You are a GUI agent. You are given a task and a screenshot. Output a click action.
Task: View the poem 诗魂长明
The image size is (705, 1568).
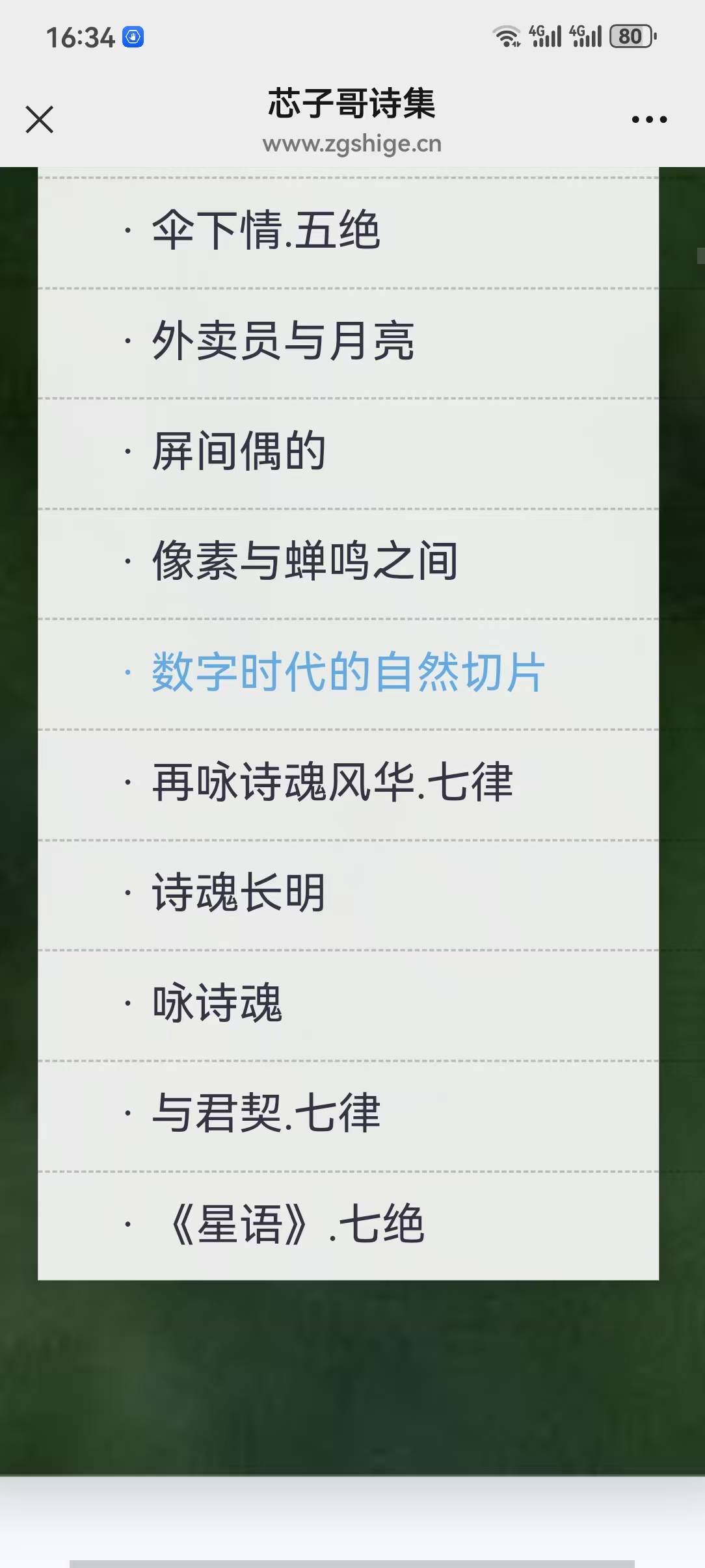[239, 893]
